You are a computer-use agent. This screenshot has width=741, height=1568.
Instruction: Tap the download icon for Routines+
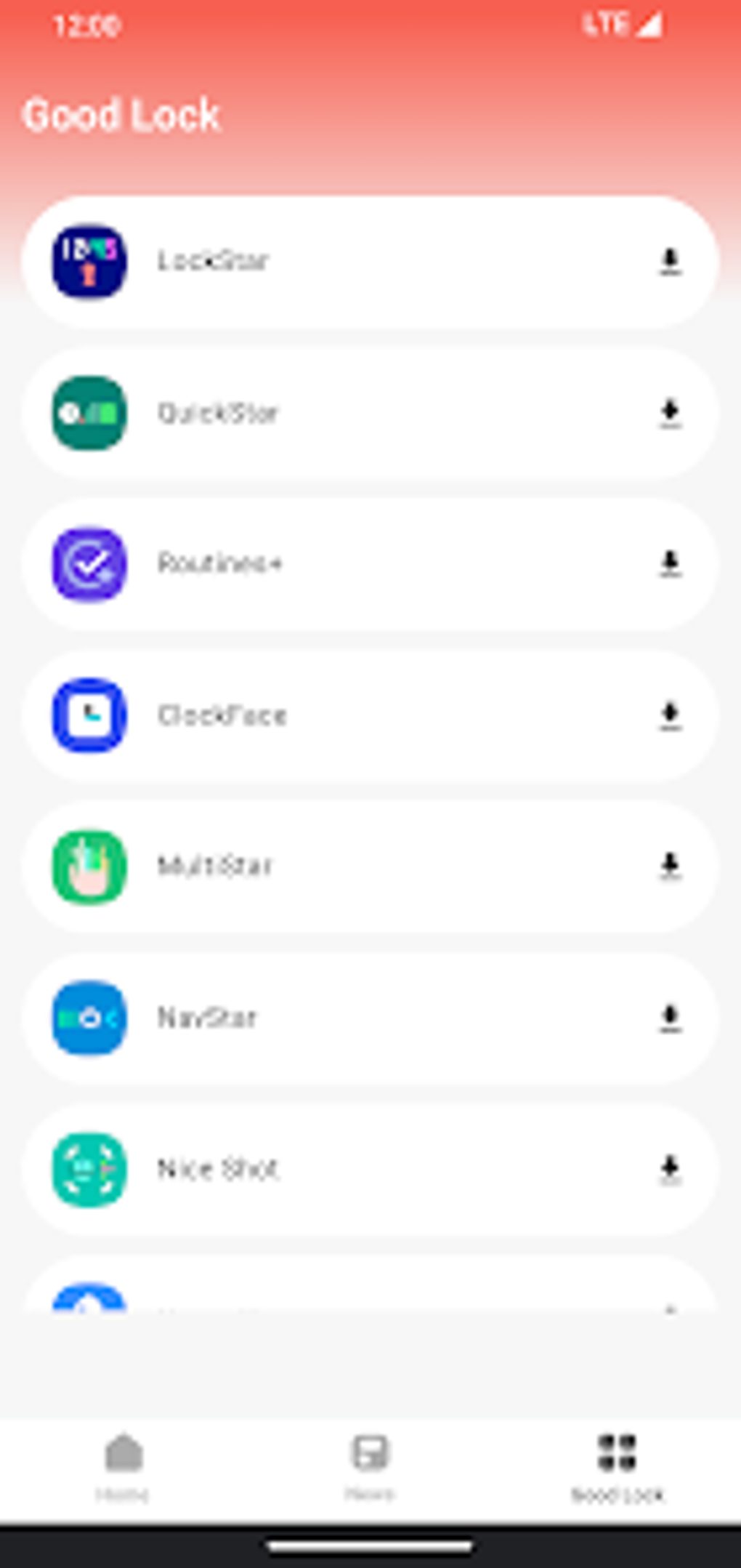click(x=670, y=564)
